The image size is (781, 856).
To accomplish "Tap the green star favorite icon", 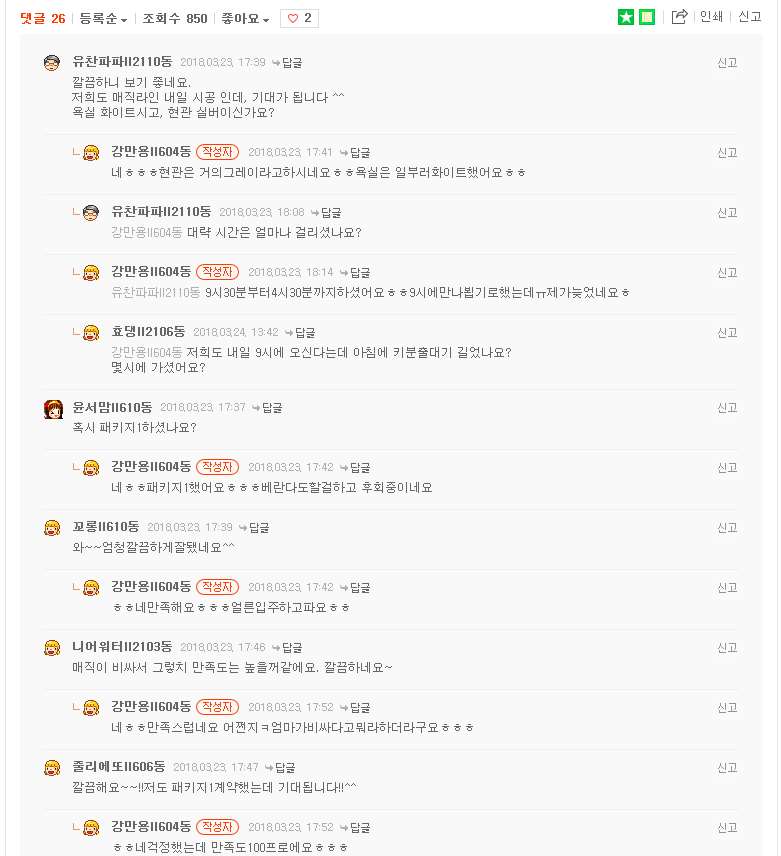I will click(625, 17).
